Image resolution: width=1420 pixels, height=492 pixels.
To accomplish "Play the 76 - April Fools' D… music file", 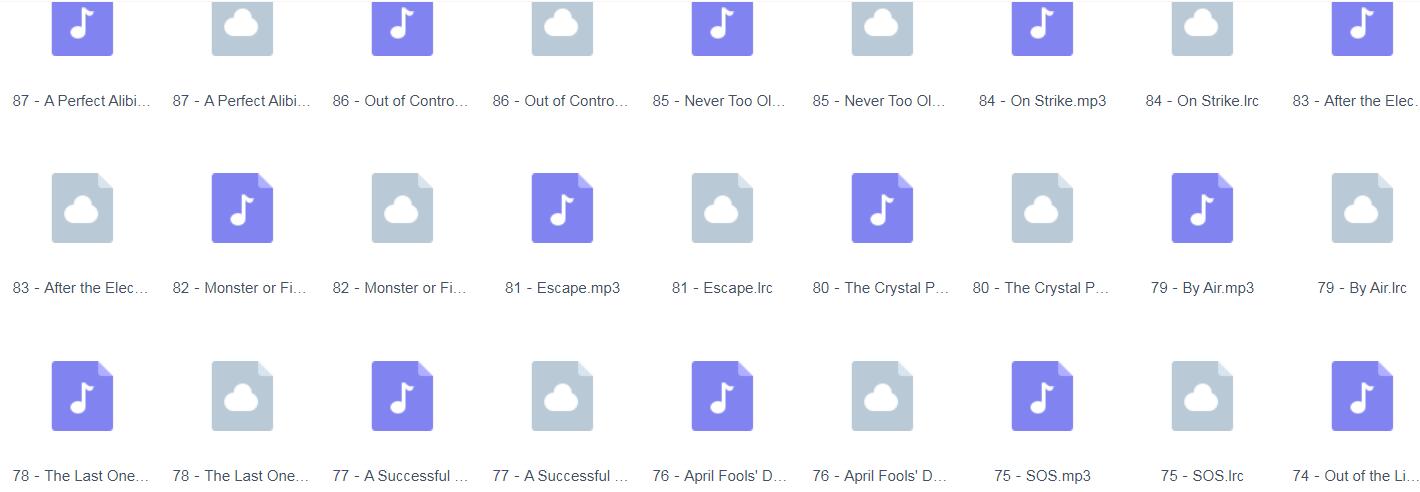I will [x=722, y=396].
